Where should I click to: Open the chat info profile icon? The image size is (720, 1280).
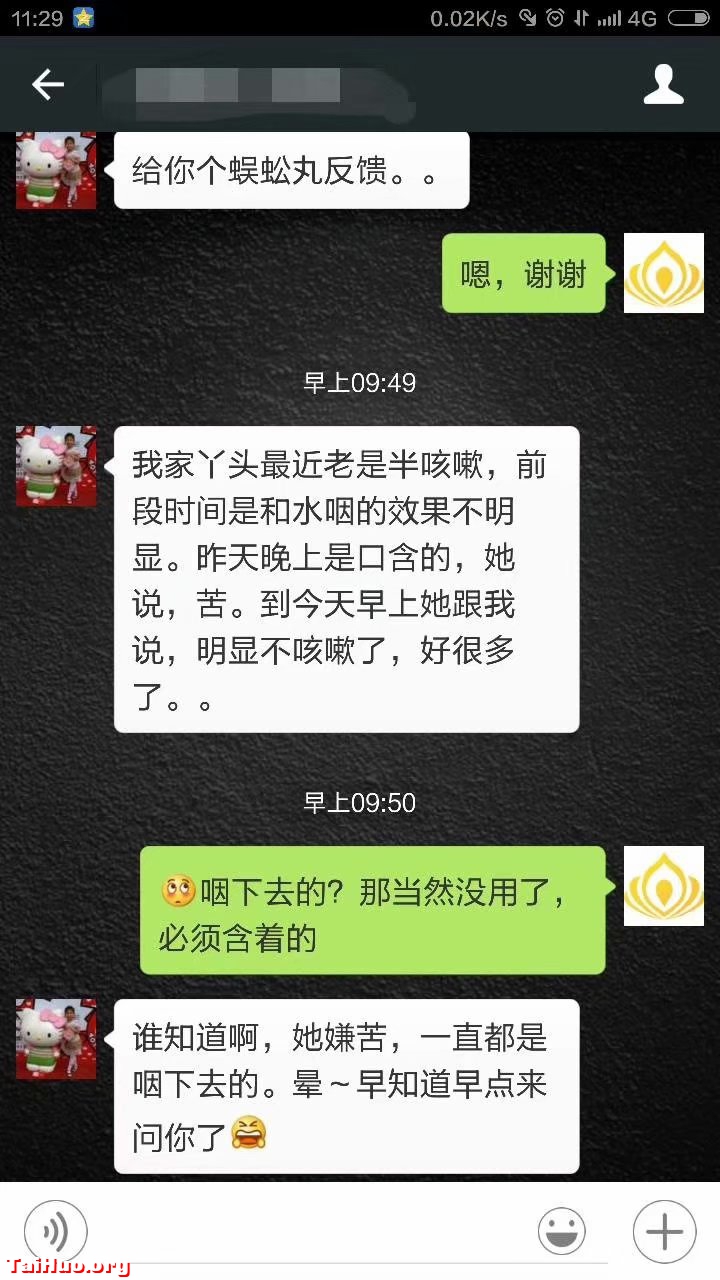663,85
